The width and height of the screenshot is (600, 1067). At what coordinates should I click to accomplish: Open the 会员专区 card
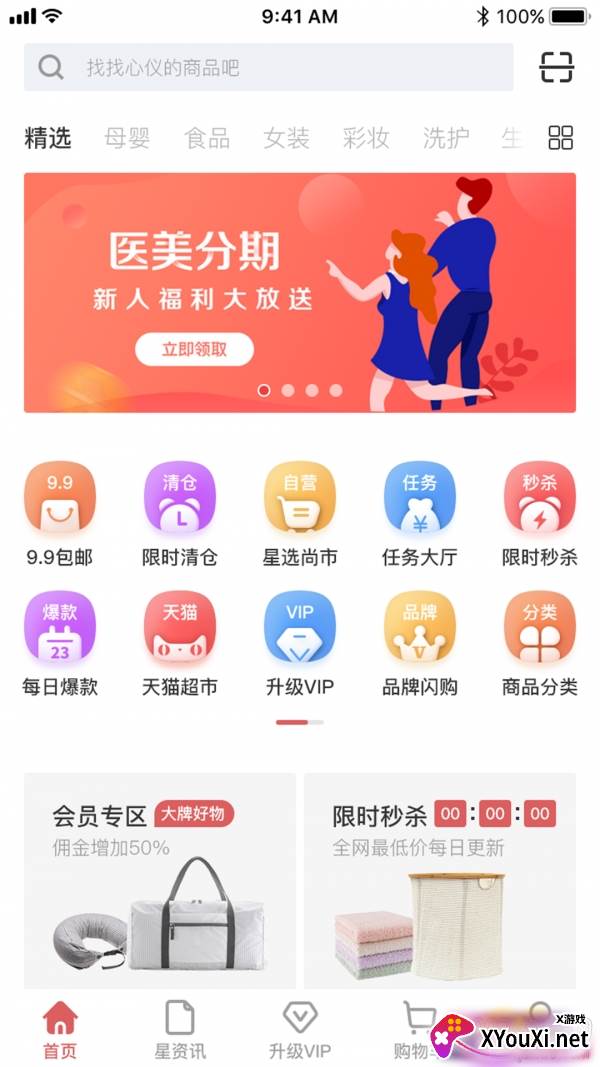pyautogui.click(x=160, y=881)
